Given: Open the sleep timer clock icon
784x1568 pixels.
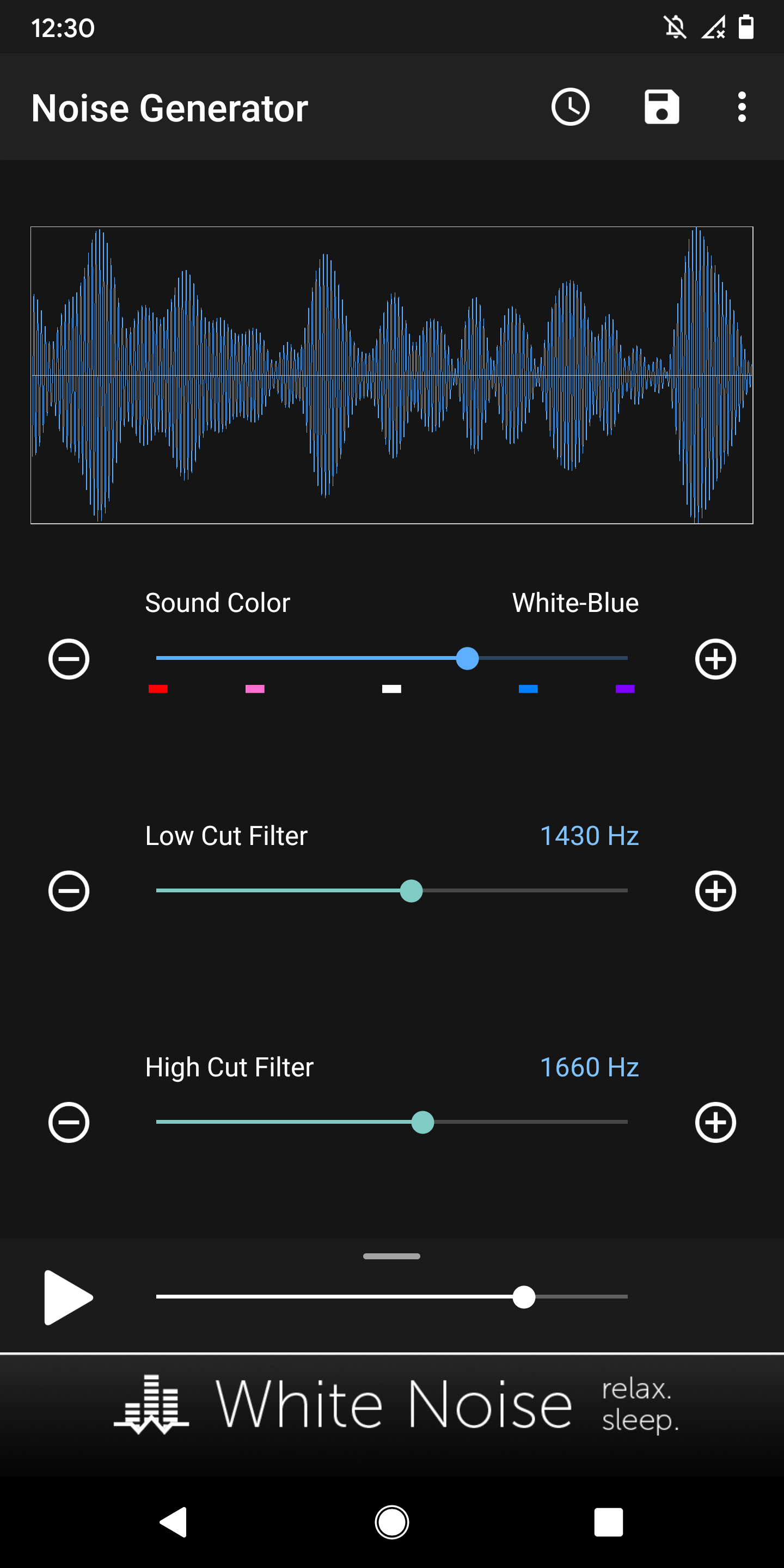Looking at the screenshot, I should (x=571, y=107).
